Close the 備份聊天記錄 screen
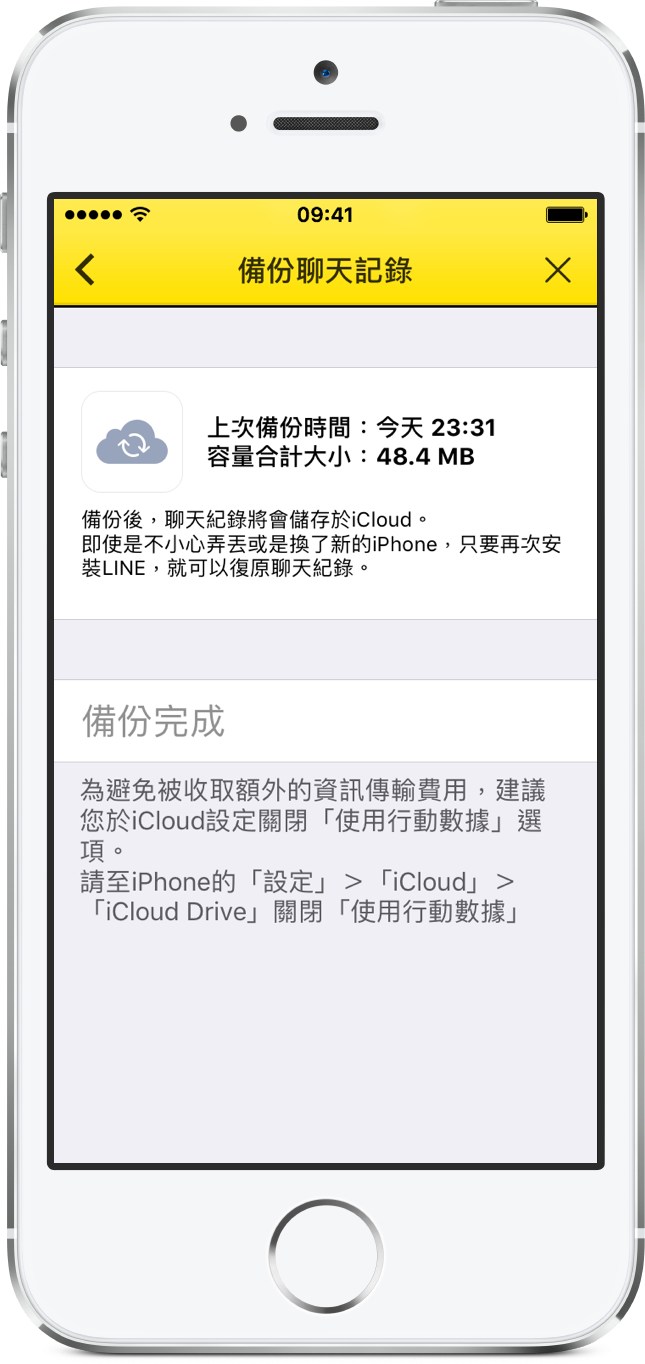 557,270
